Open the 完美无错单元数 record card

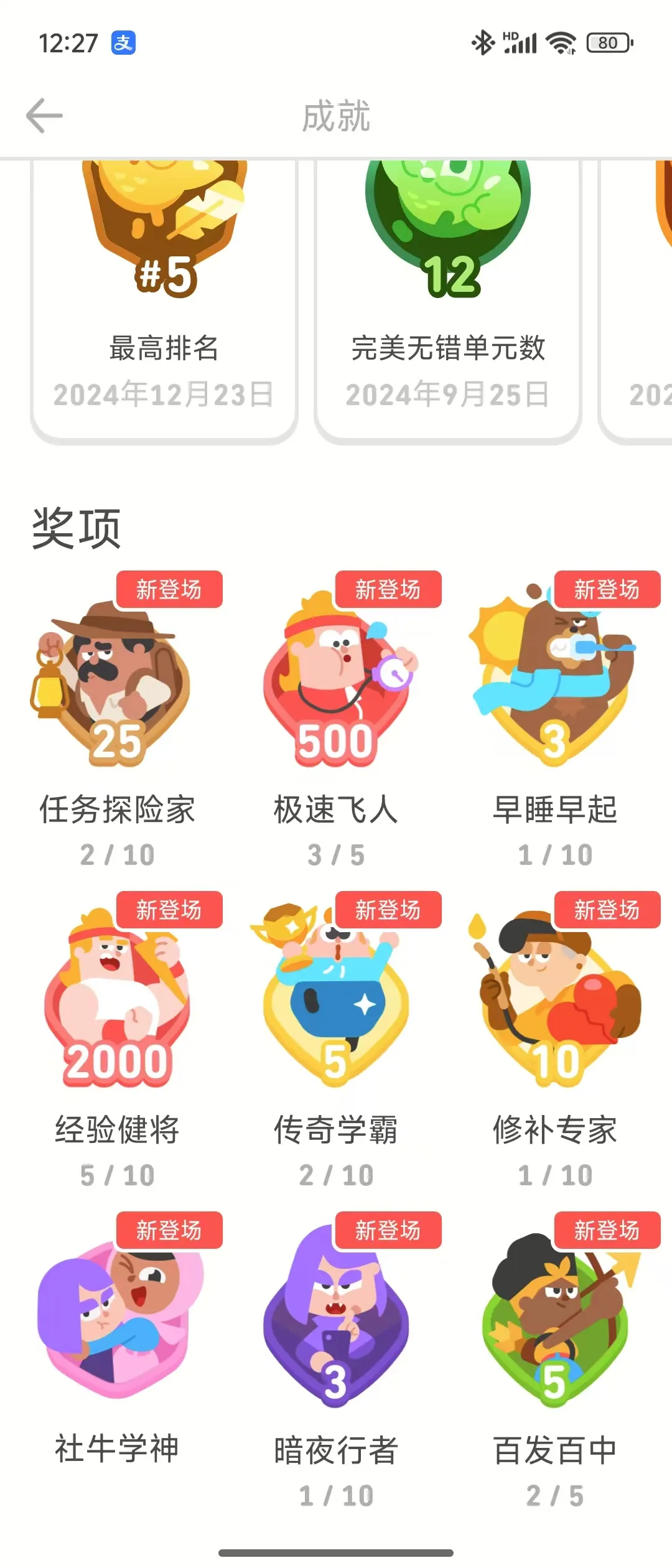point(448,299)
